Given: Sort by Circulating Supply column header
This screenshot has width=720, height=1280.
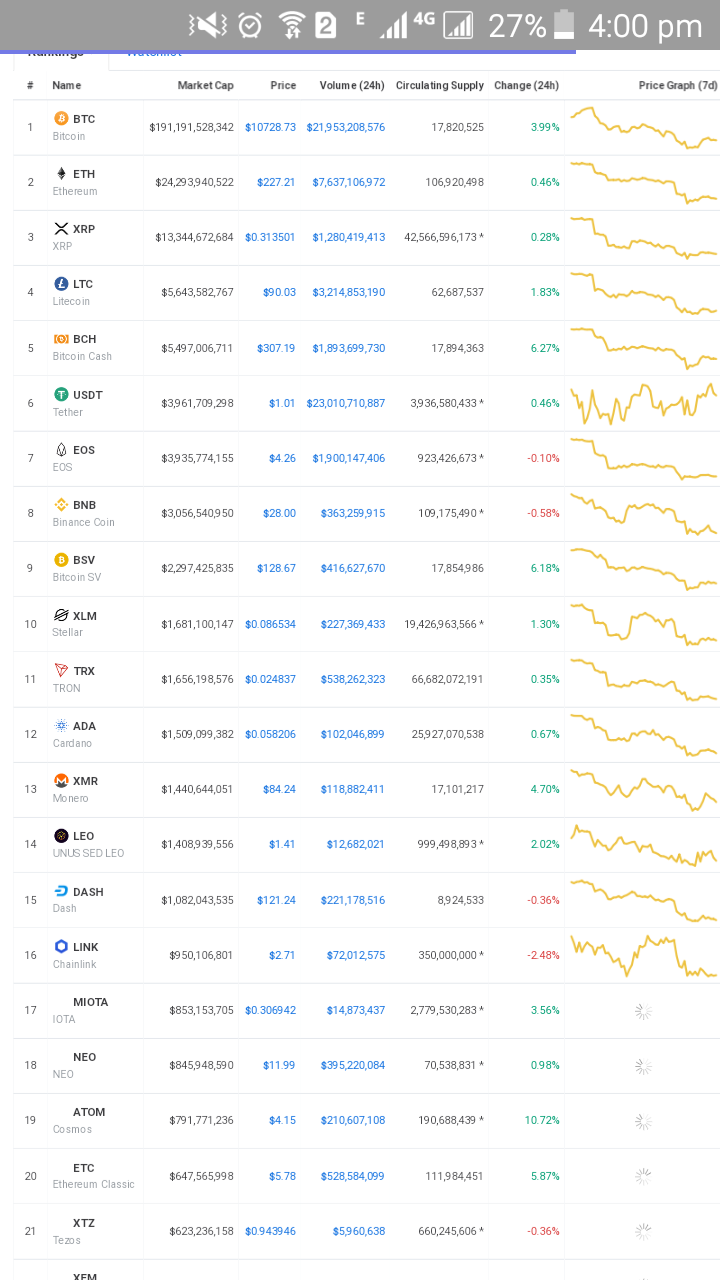Looking at the screenshot, I should tap(440, 85).
